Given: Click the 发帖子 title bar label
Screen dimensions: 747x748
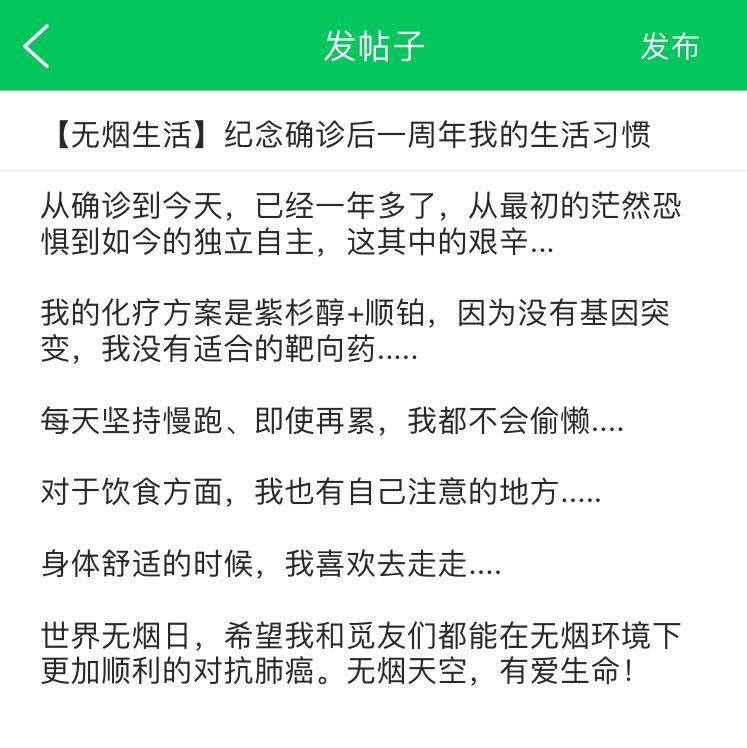Looking at the screenshot, I should pos(373,47).
